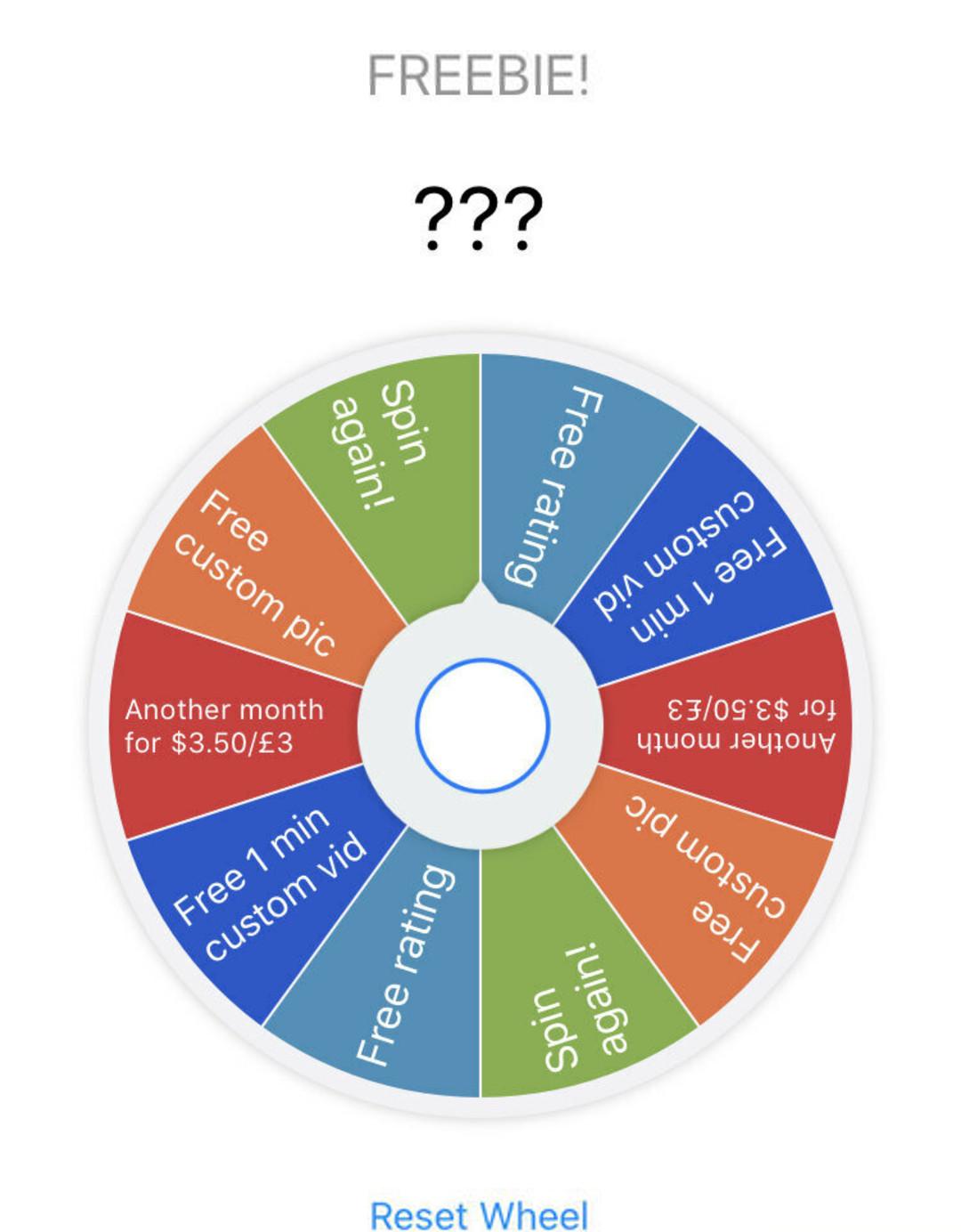Tap the center spin button of the wheel

pos(481,725)
